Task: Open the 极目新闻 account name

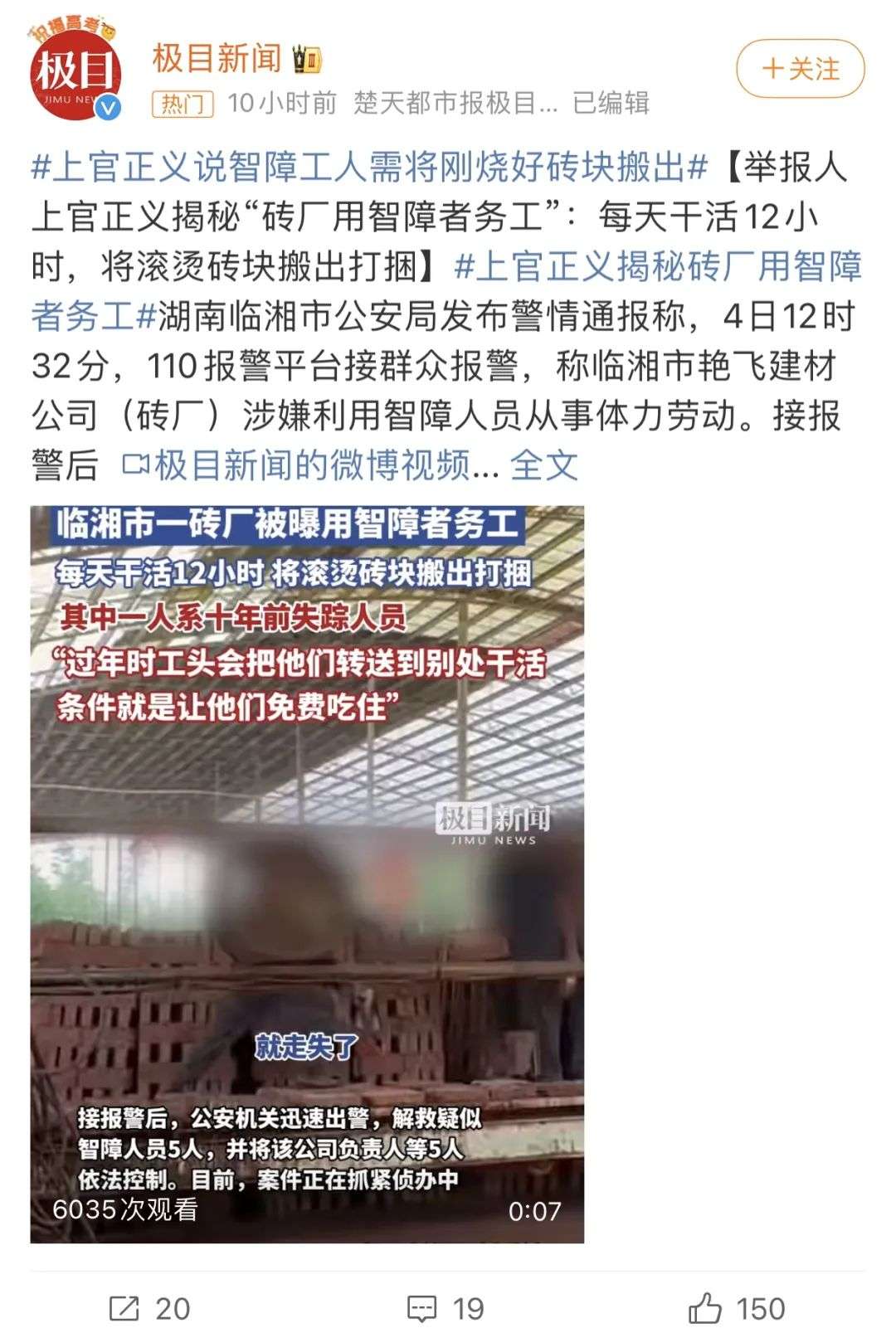Action: coord(217,59)
